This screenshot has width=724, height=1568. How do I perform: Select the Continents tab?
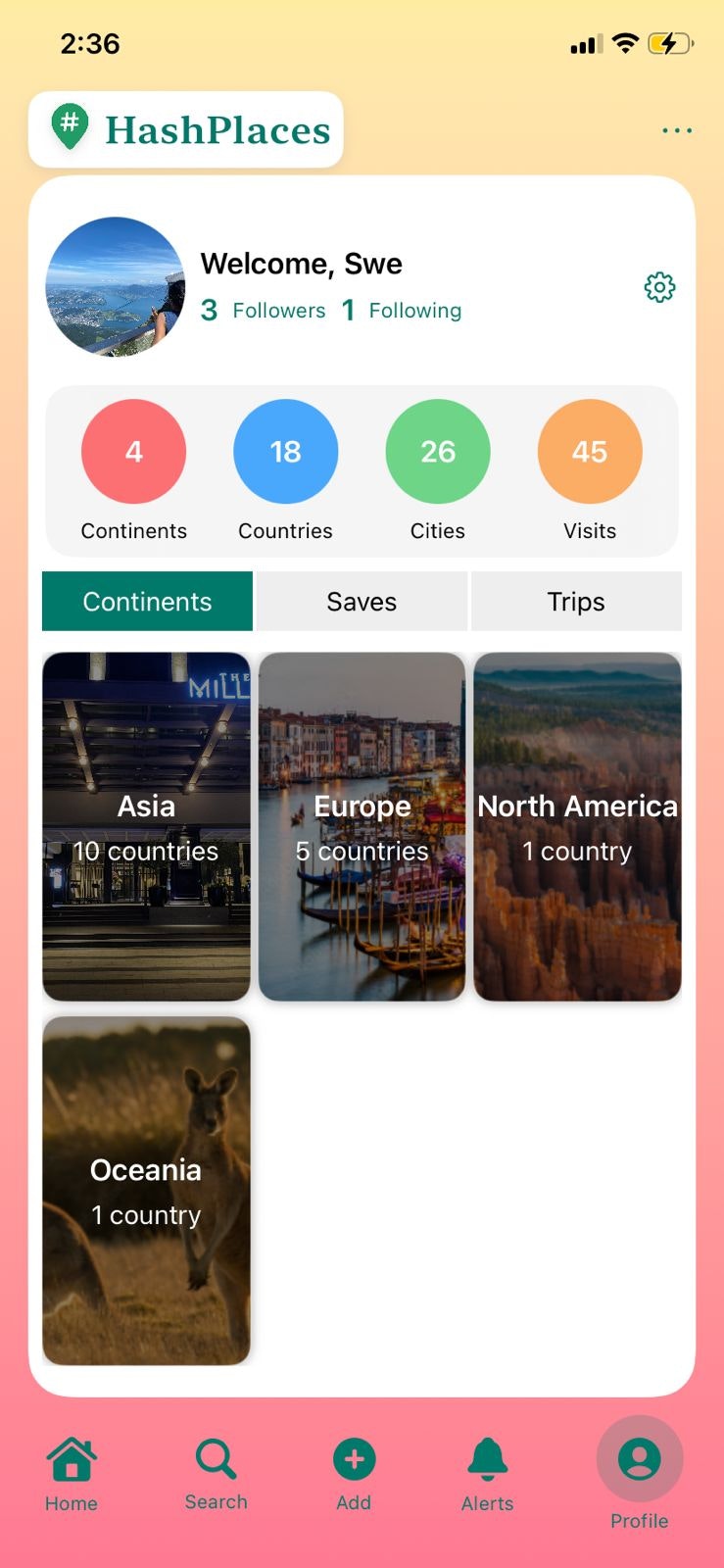coord(146,601)
